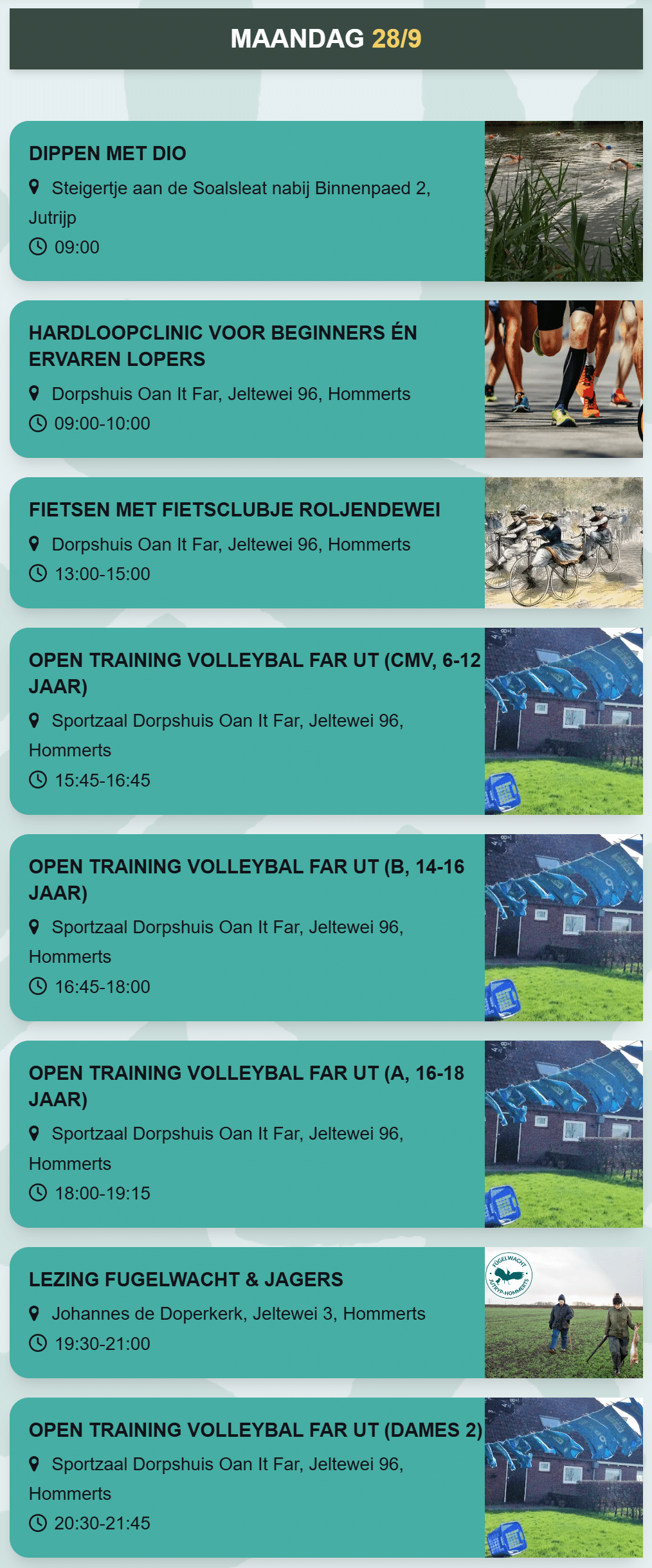Open the Dippen met DIO event card
This screenshot has height=1568, width=652.
(x=326, y=201)
